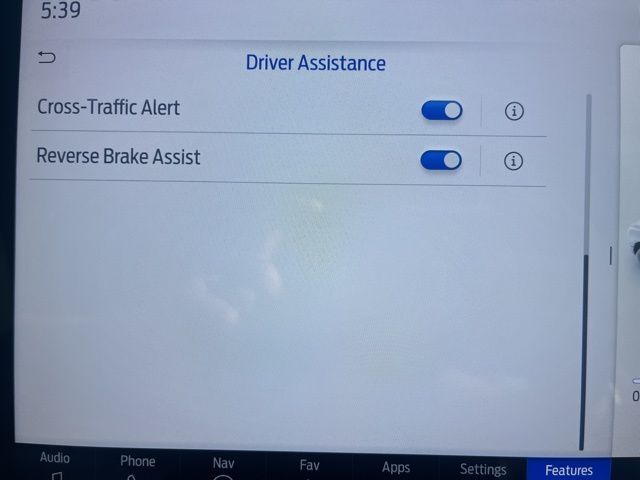Viewport: 640px width, 480px height.
Task: Go to the Apps tab
Action: coord(396,468)
